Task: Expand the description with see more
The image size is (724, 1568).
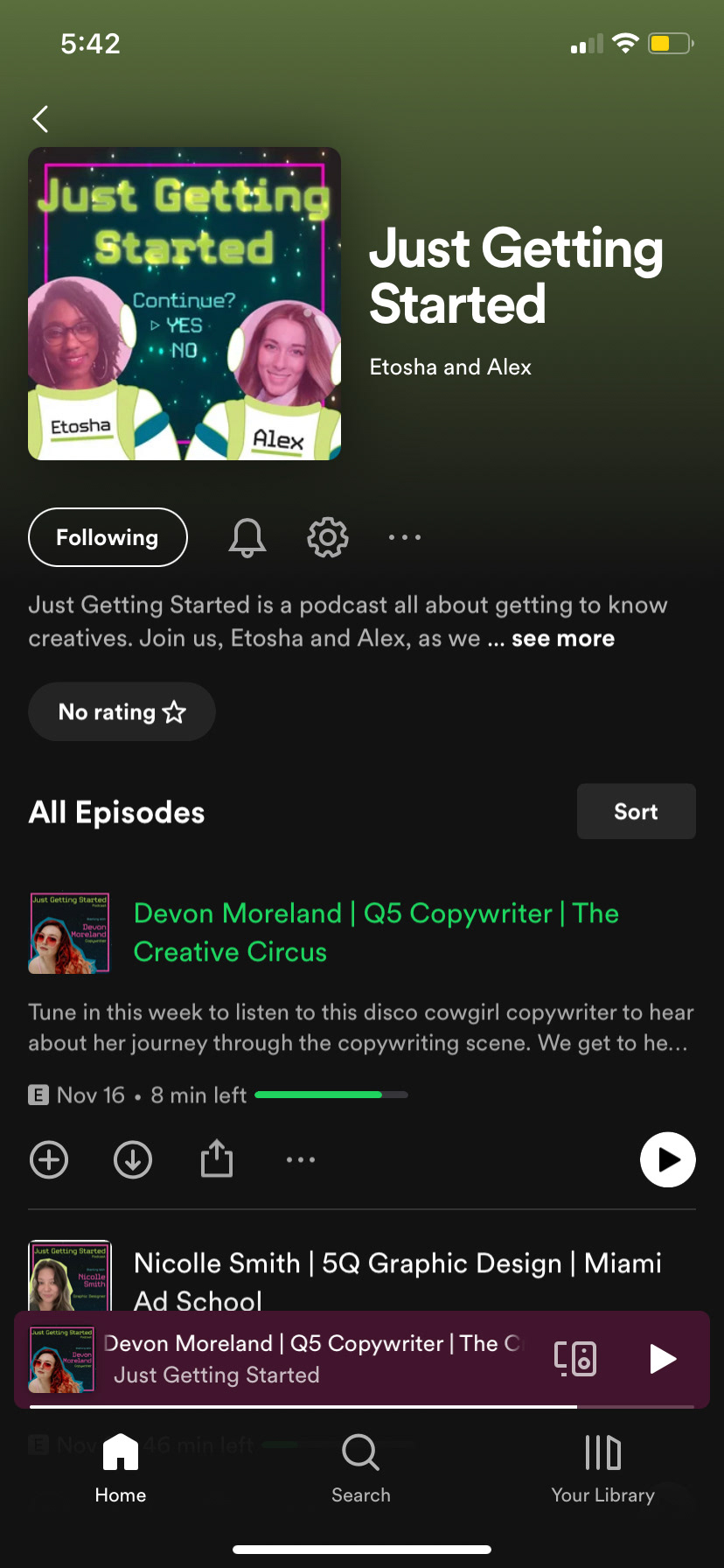Action: coord(562,639)
